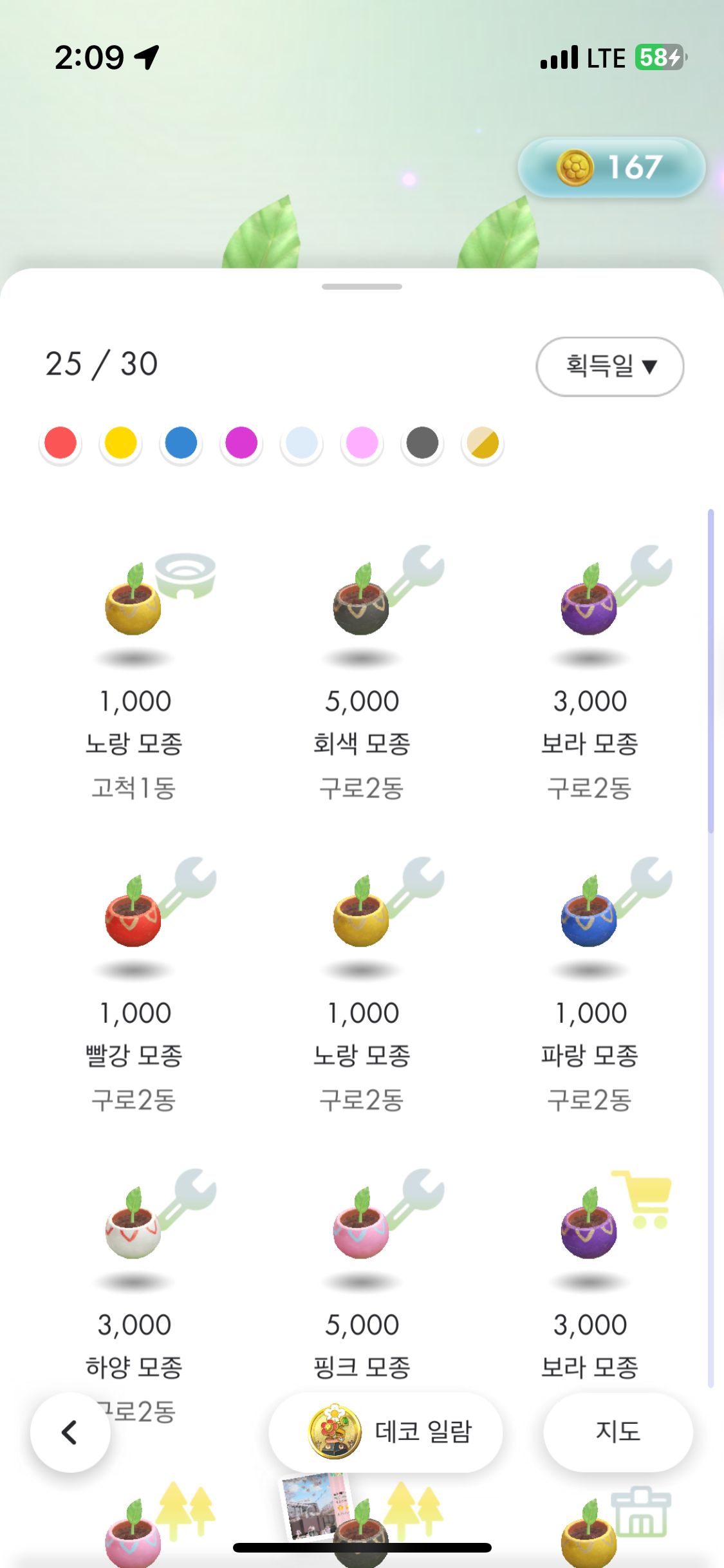724x1568 pixels.
Task: Filter seedlings by gray color
Action: pyautogui.click(x=422, y=443)
